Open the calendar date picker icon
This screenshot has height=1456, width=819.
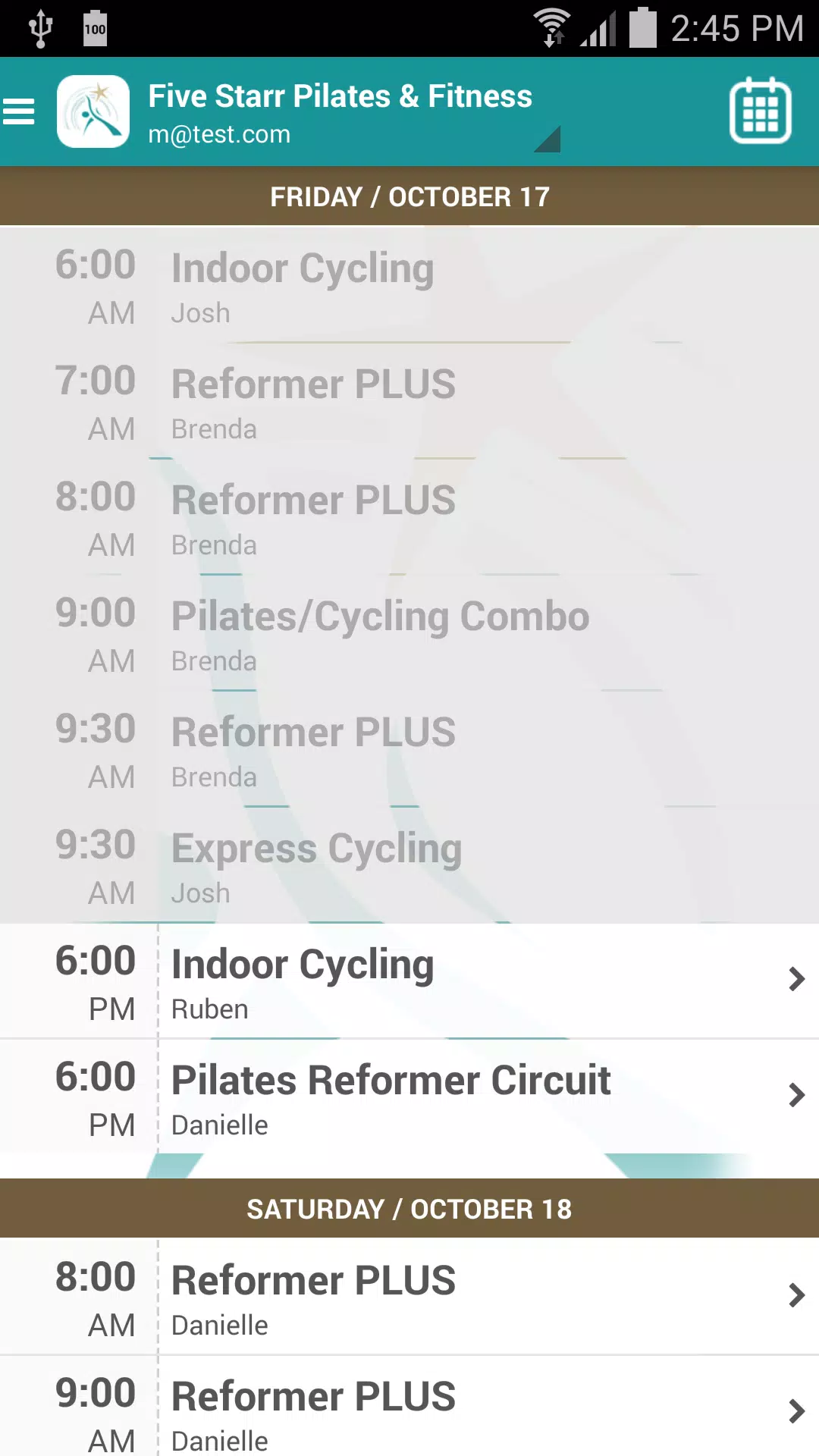760,111
